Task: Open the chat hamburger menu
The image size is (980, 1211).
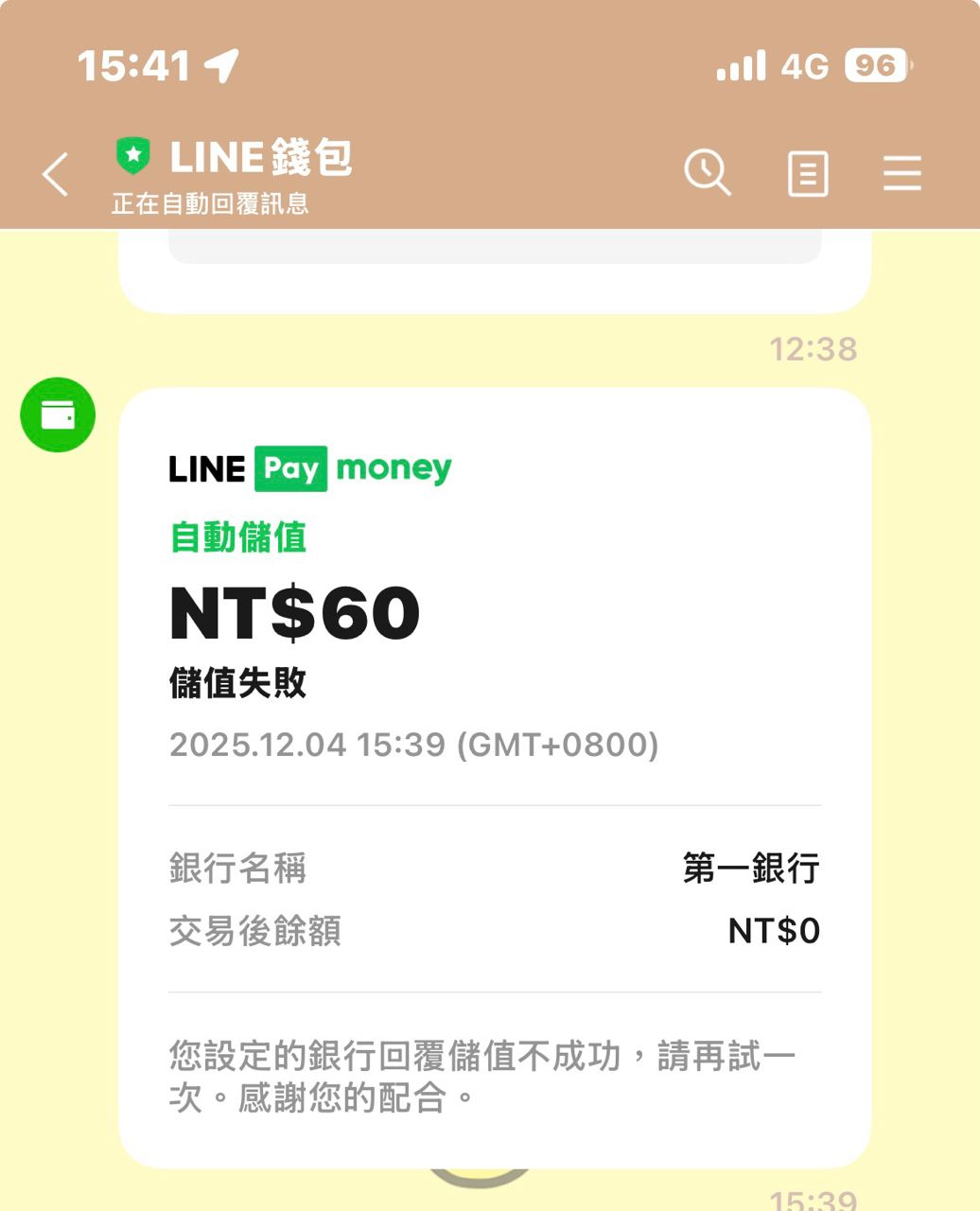Action: pyautogui.click(x=901, y=174)
